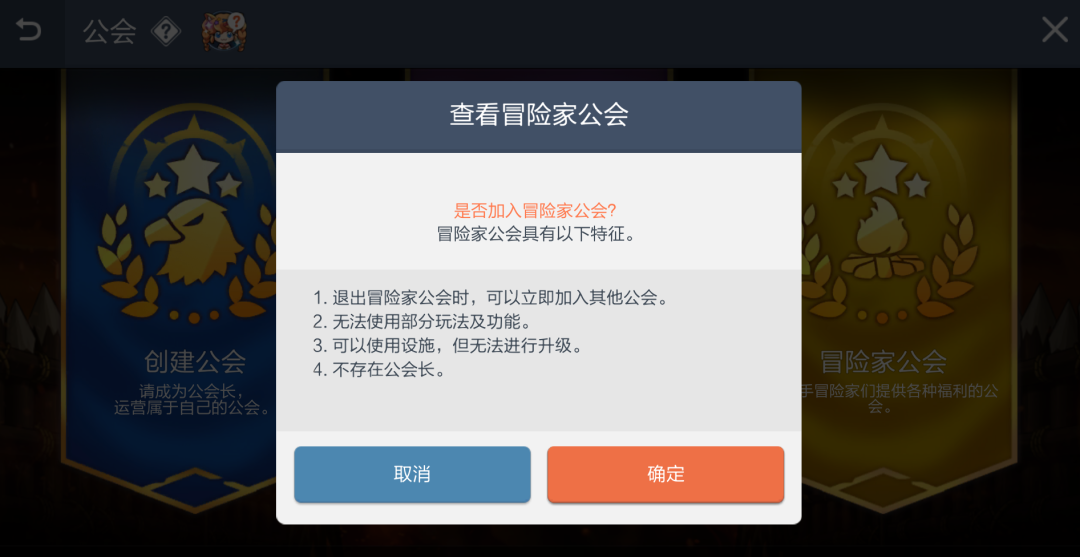Cancel with the 取消 button

[x=412, y=474]
